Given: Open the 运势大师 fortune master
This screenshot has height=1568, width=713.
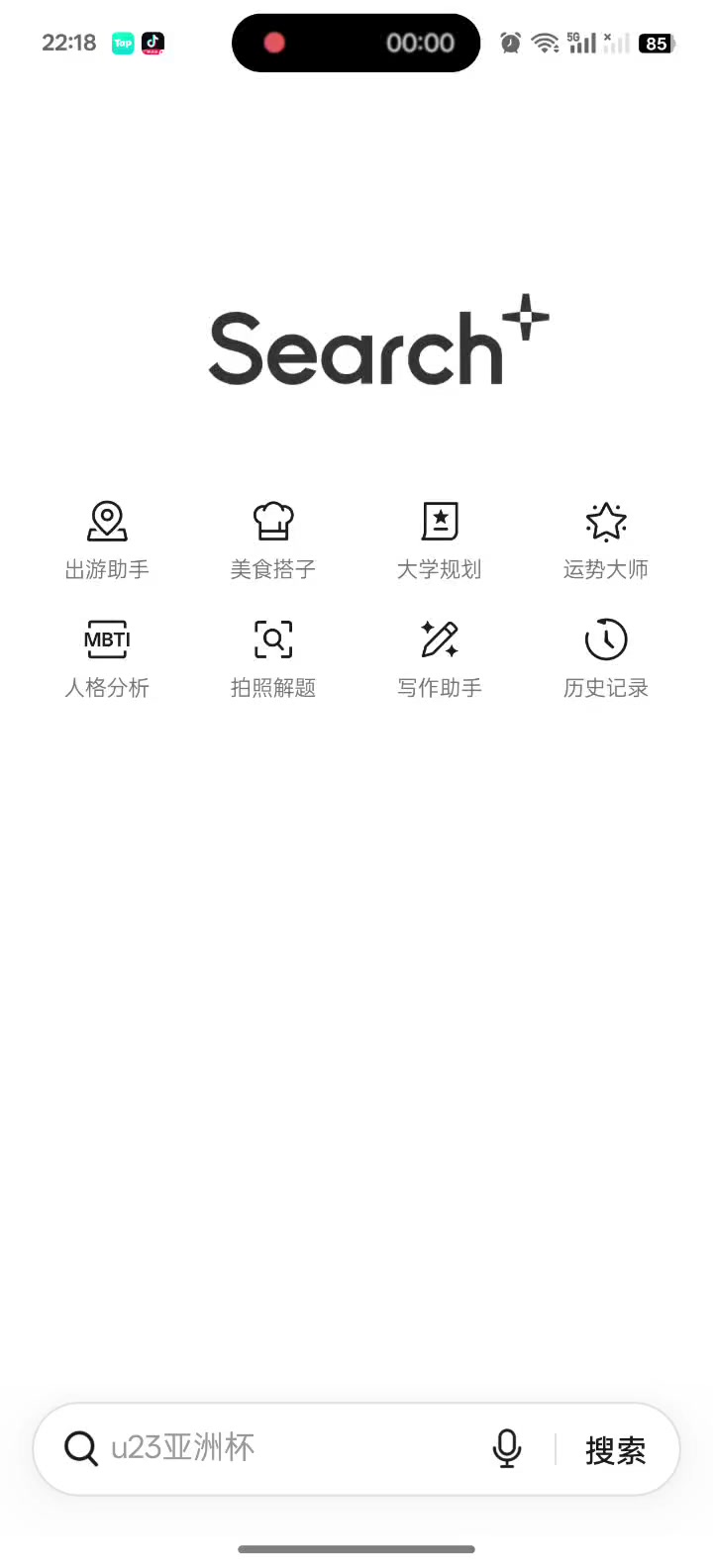Looking at the screenshot, I should click(606, 540).
